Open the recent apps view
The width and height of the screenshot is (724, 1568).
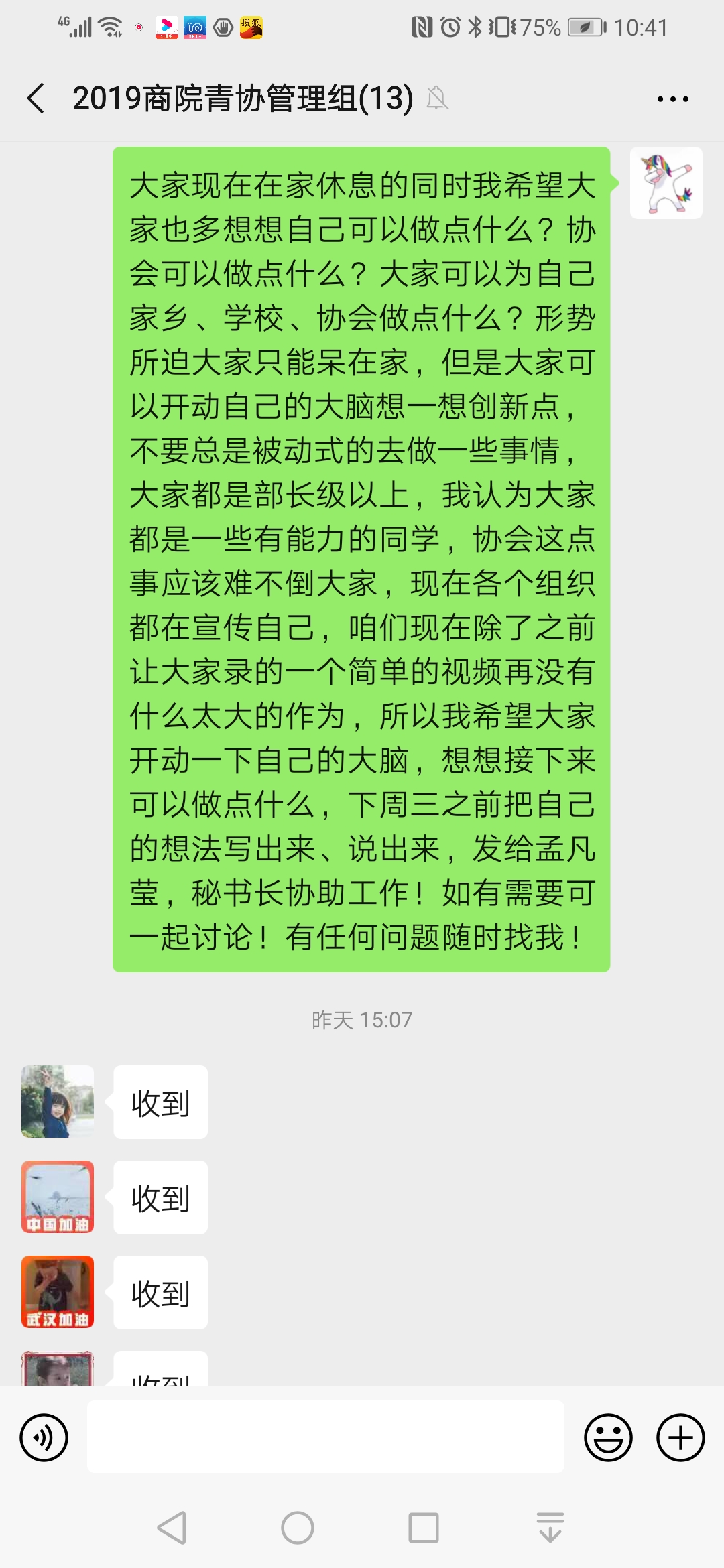tap(423, 1528)
